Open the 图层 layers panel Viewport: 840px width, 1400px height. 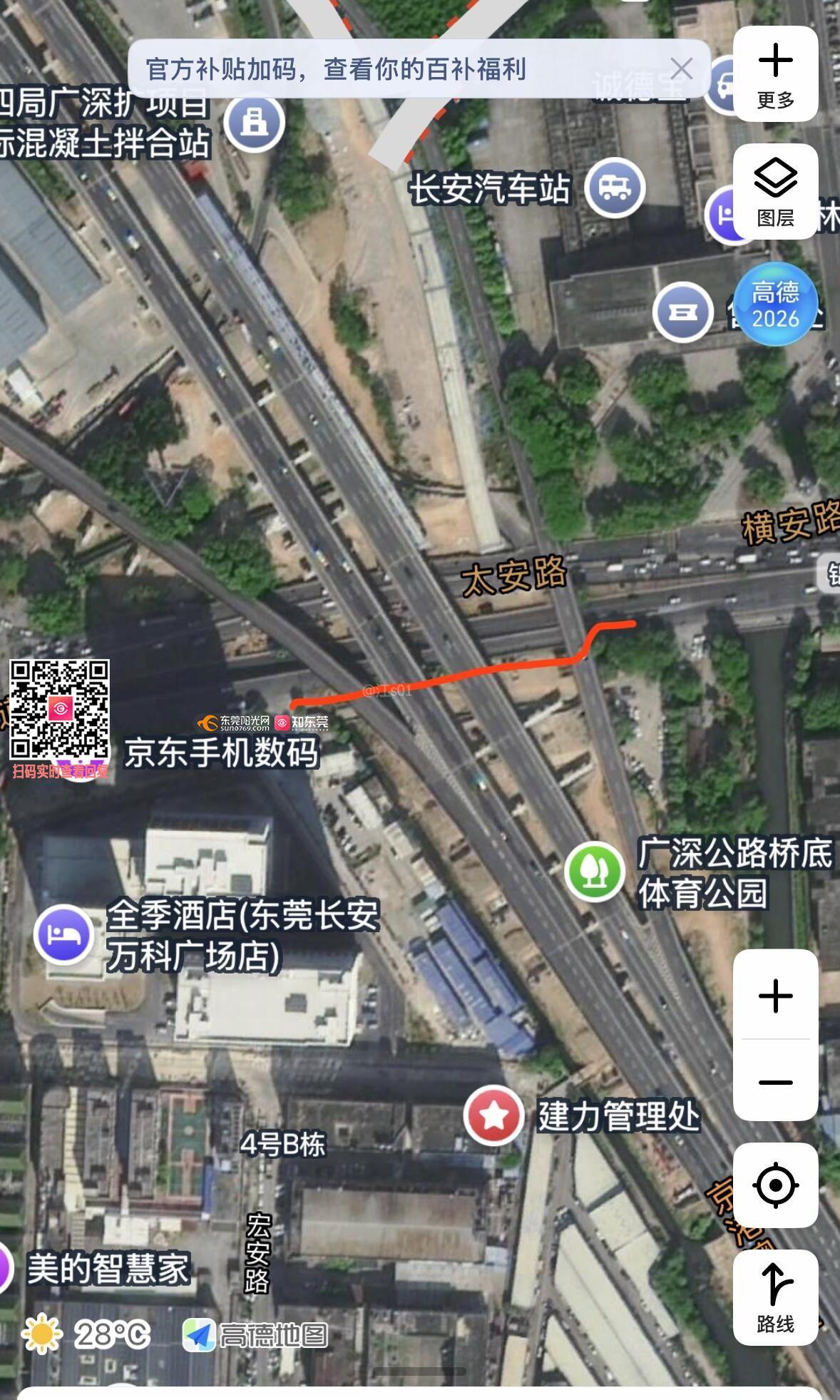(775, 191)
